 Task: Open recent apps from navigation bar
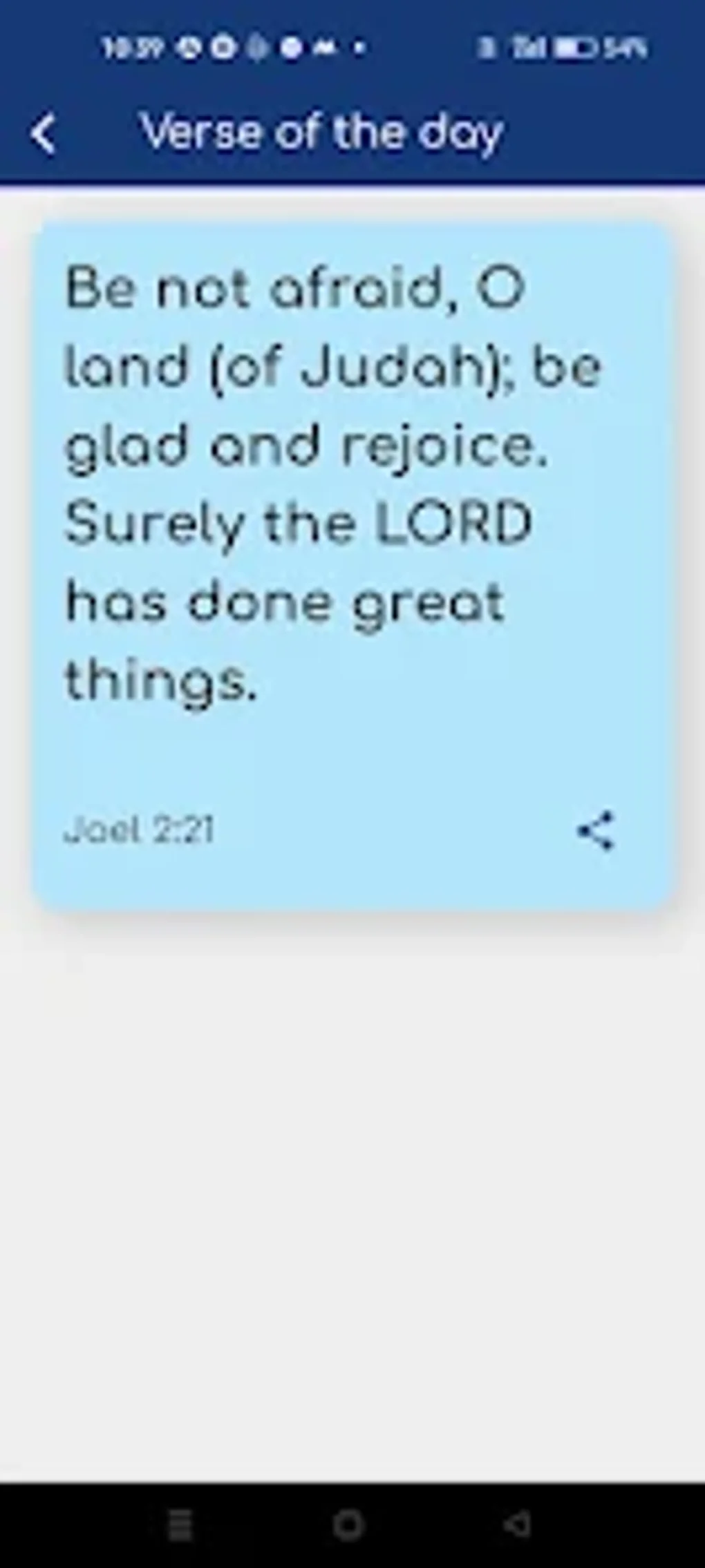click(x=181, y=1524)
